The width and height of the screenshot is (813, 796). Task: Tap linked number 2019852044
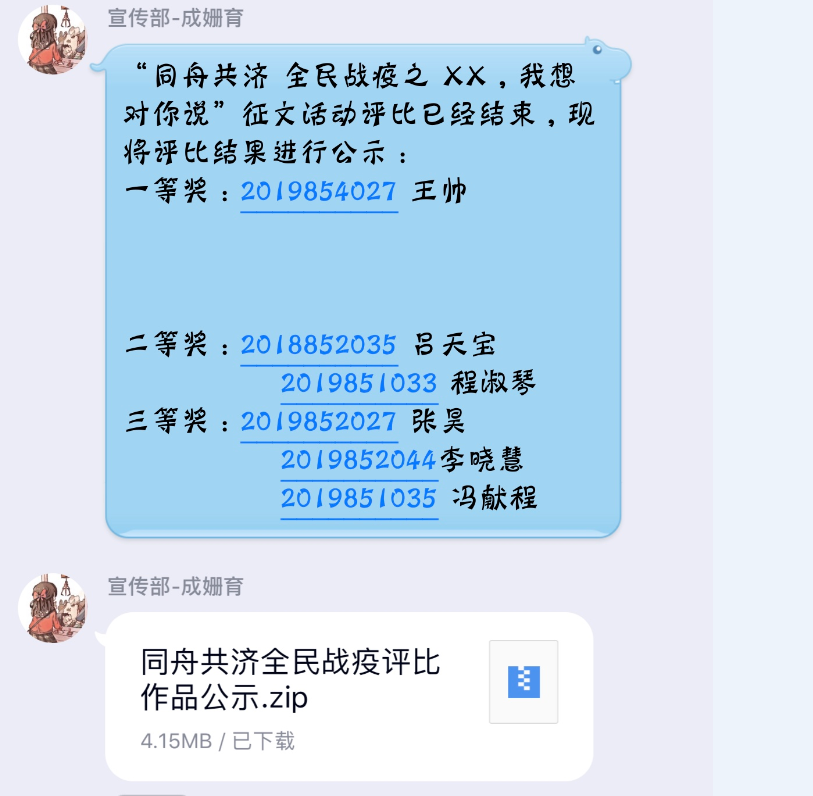[x=359, y=459]
